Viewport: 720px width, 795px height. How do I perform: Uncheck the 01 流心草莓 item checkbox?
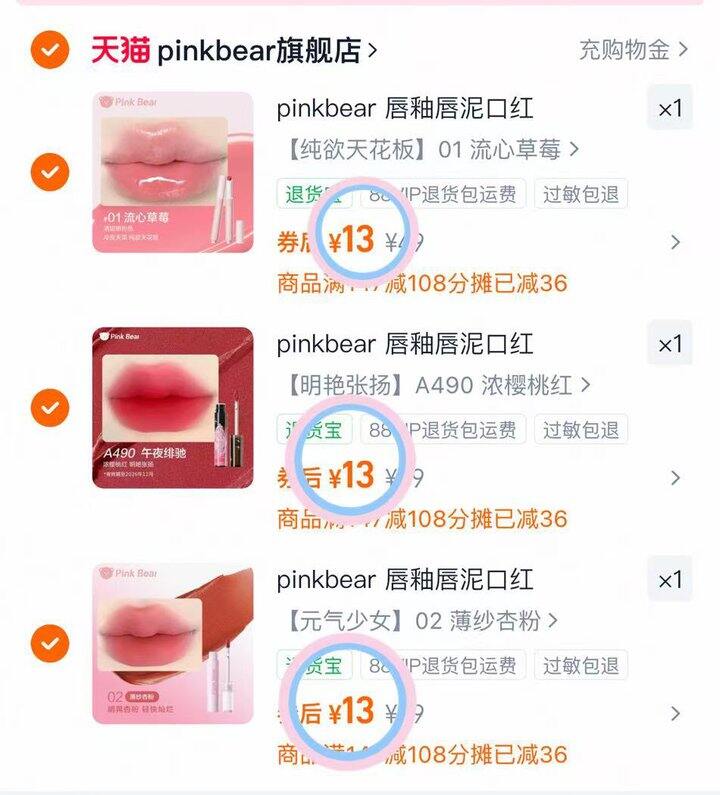tap(49, 173)
